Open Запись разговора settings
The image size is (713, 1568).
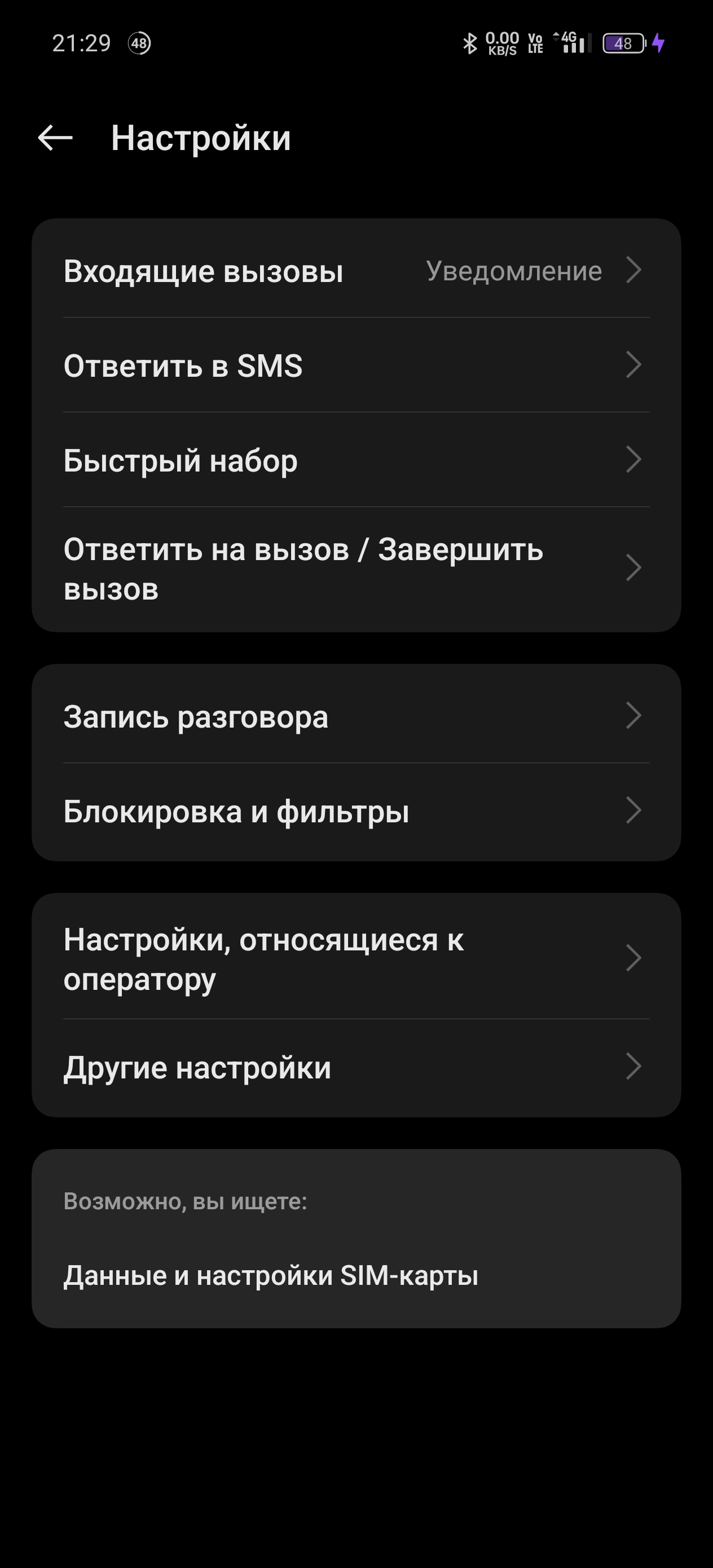(355, 716)
